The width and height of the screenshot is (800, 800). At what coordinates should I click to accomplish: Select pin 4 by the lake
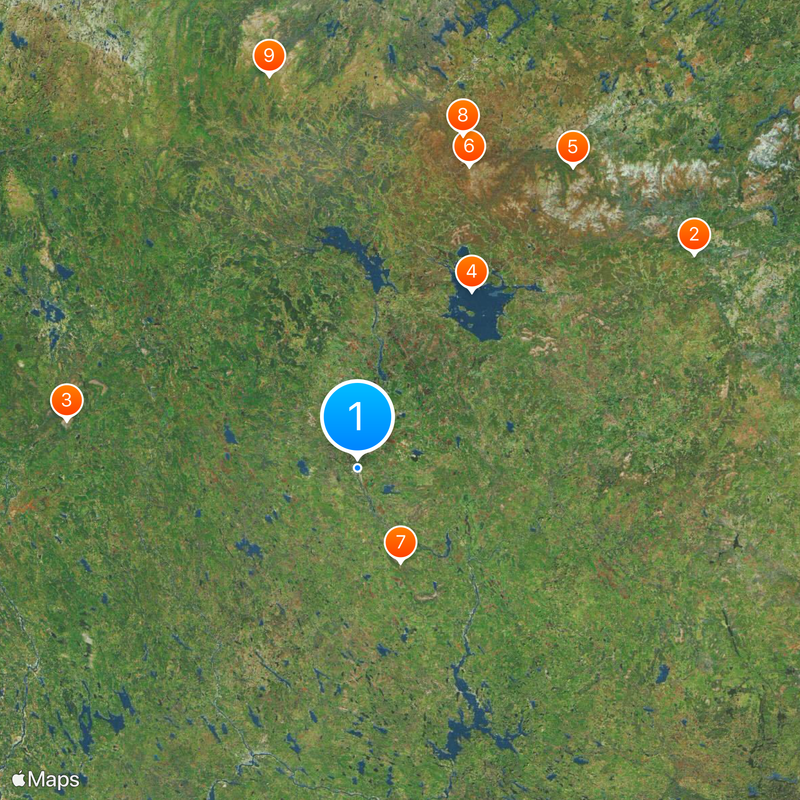coord(471,271)
